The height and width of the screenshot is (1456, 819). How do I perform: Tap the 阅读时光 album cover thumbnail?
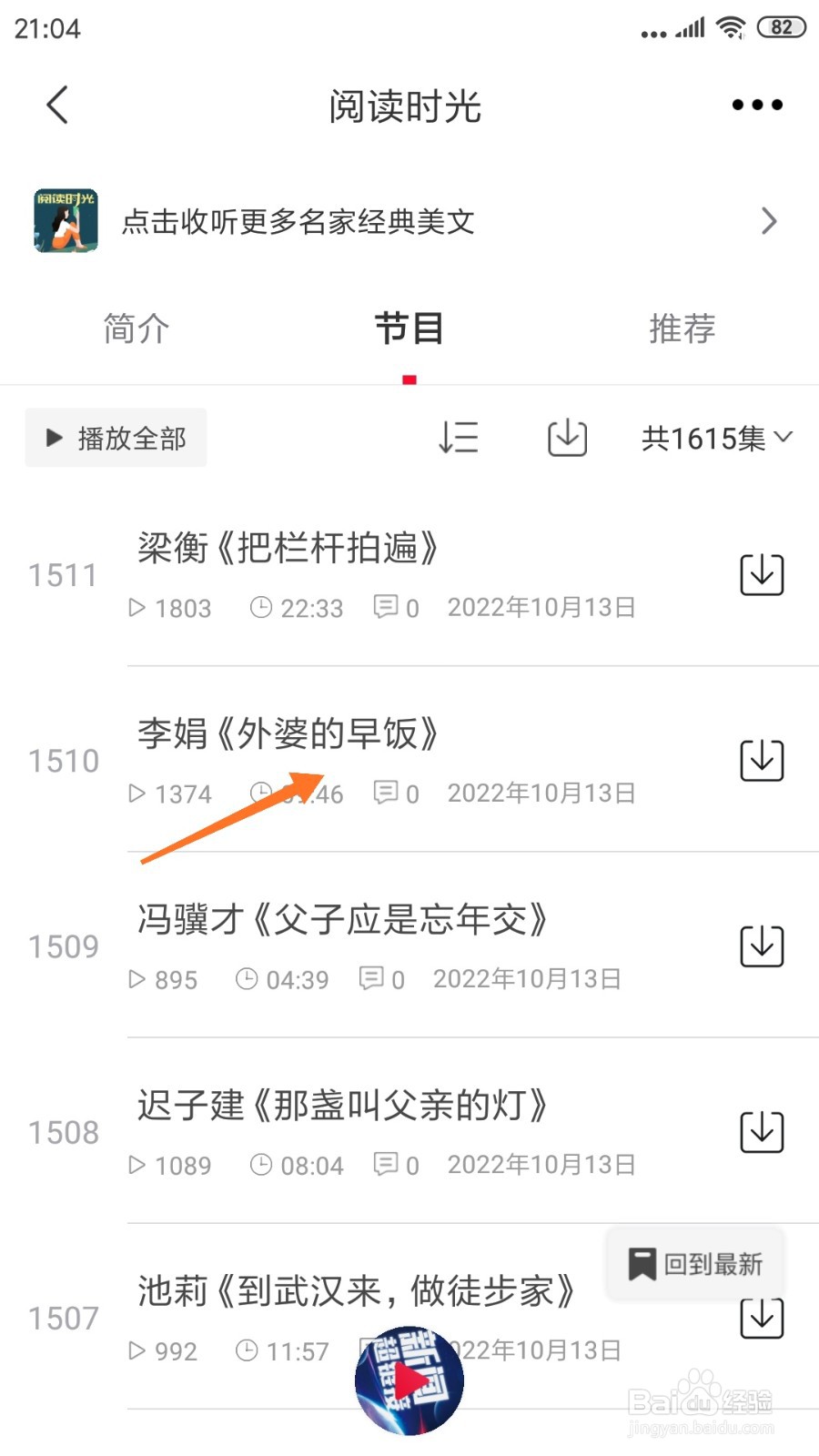click(63, 221)
